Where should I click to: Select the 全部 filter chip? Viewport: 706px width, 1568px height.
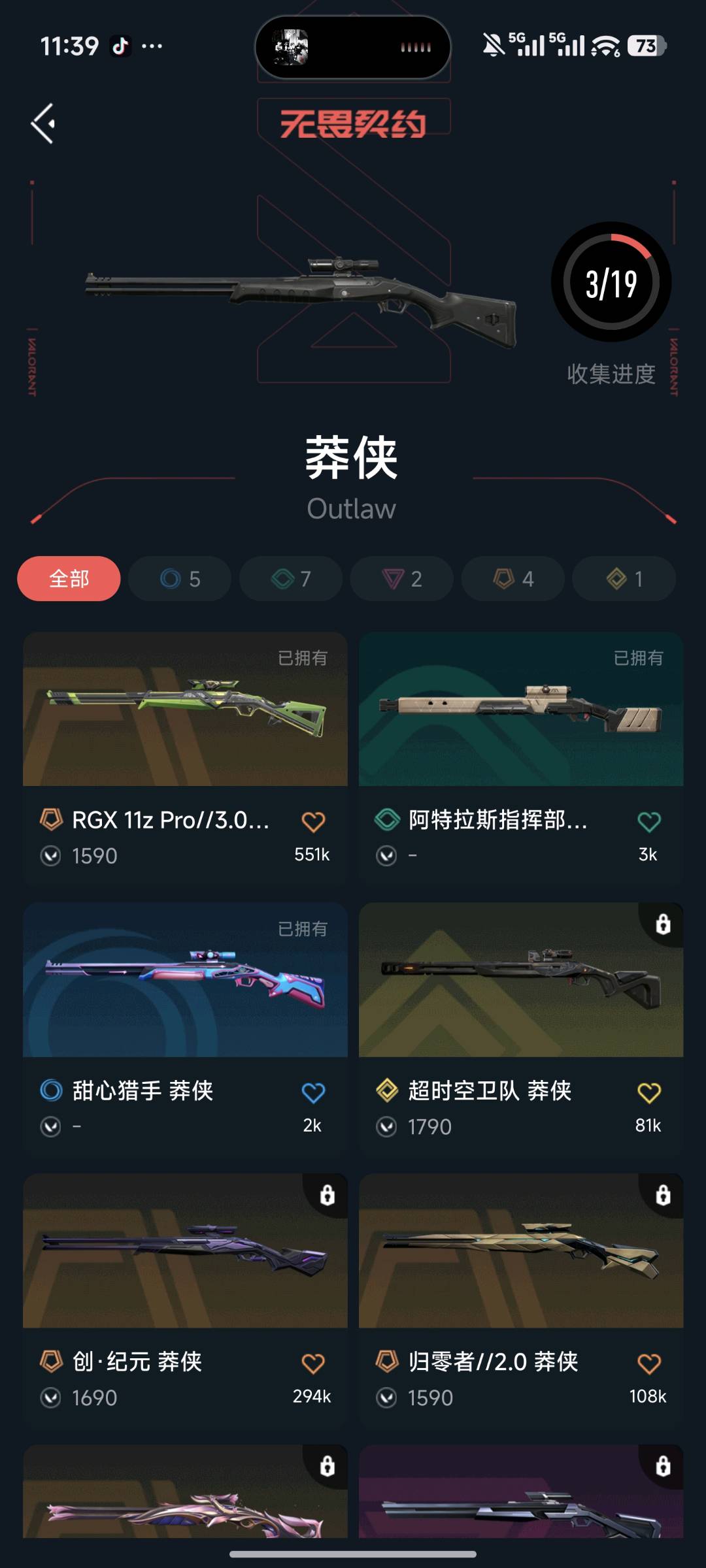coord(69,579)
